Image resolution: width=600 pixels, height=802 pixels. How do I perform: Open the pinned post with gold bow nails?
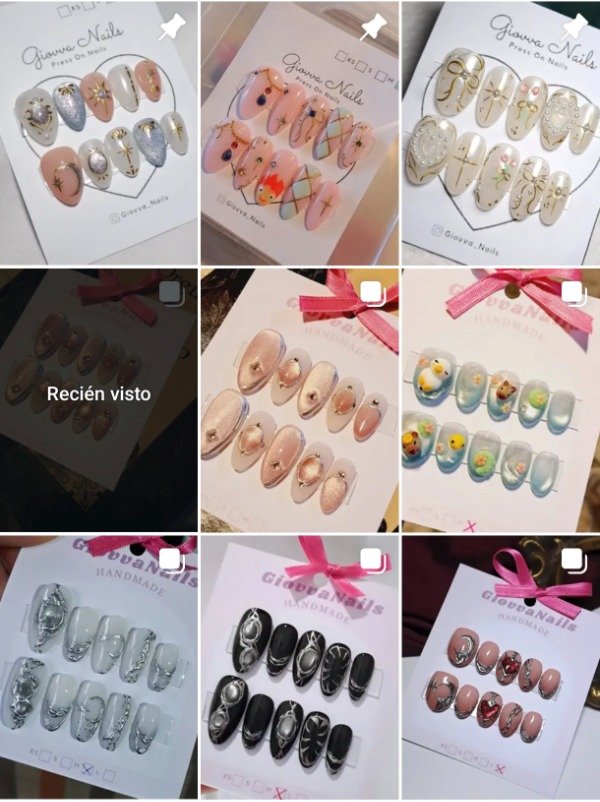[501, 133]
